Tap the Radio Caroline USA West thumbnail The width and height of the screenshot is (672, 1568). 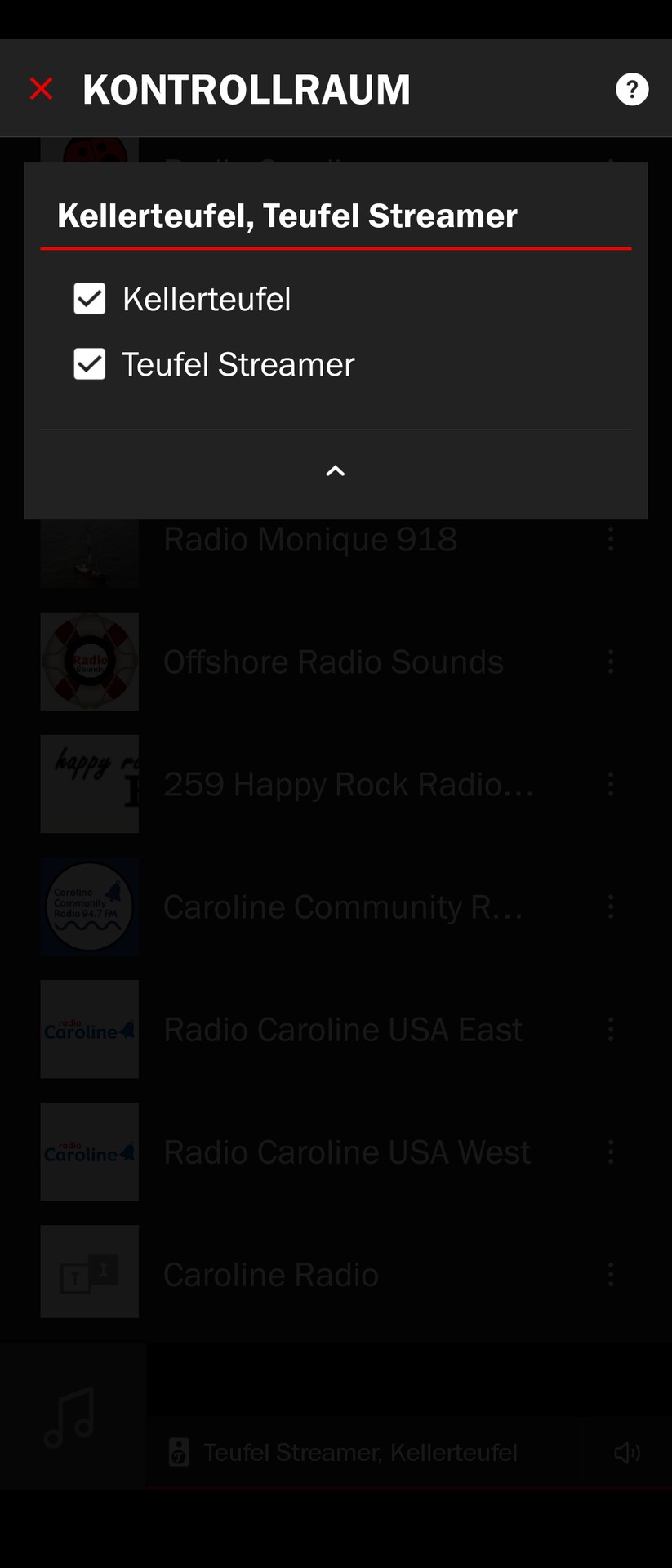(89, 1151)
